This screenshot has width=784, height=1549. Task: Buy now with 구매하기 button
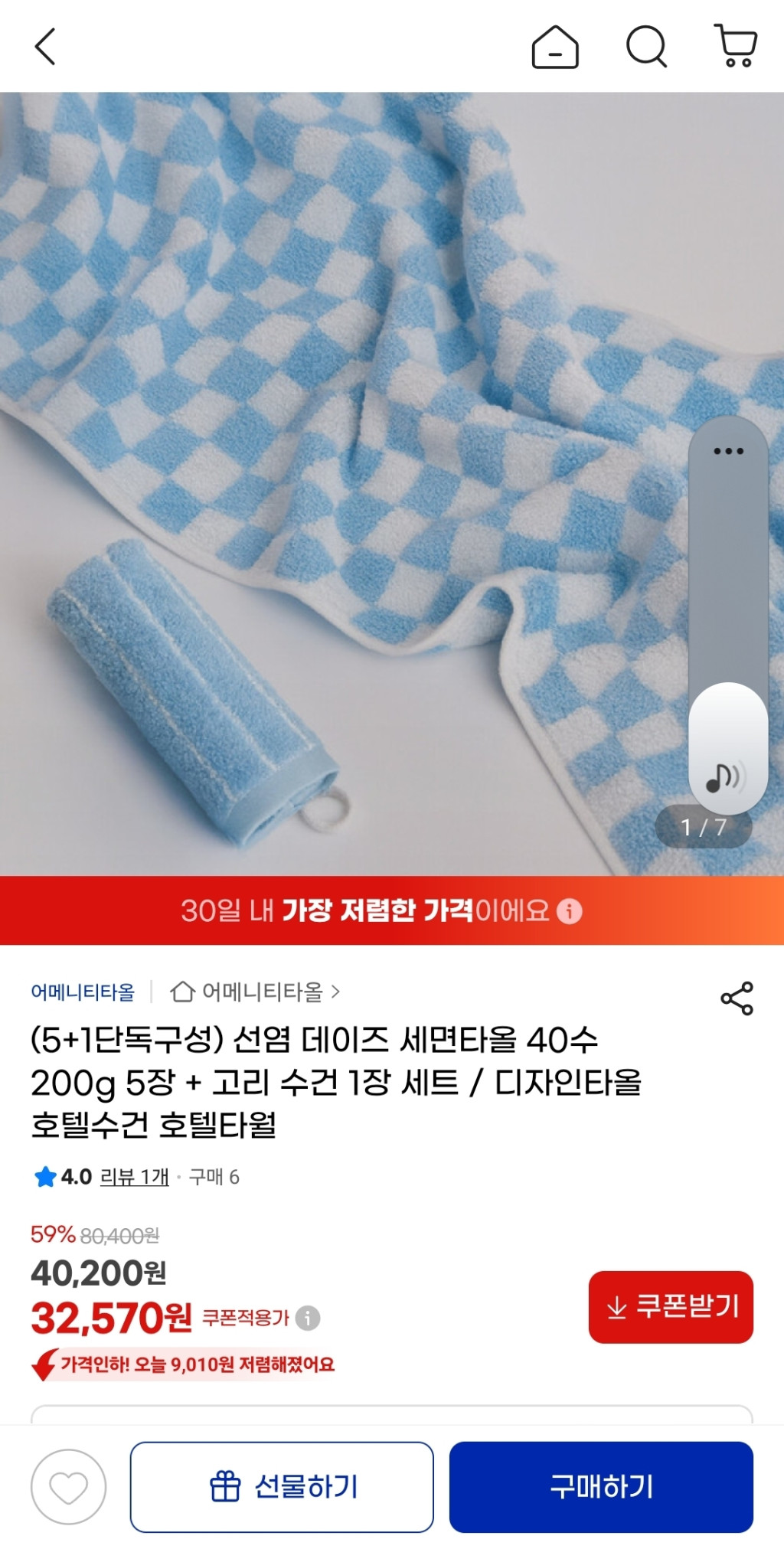point(601,1487)
